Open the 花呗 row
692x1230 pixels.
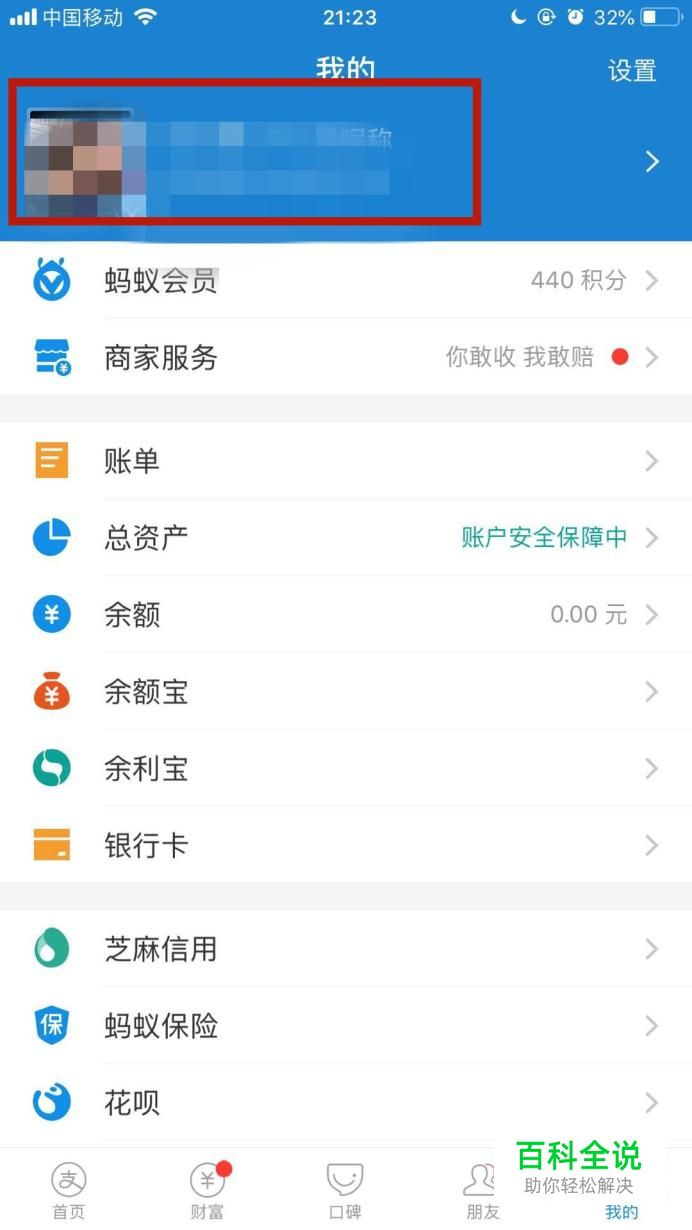(x=345, y=1103)
